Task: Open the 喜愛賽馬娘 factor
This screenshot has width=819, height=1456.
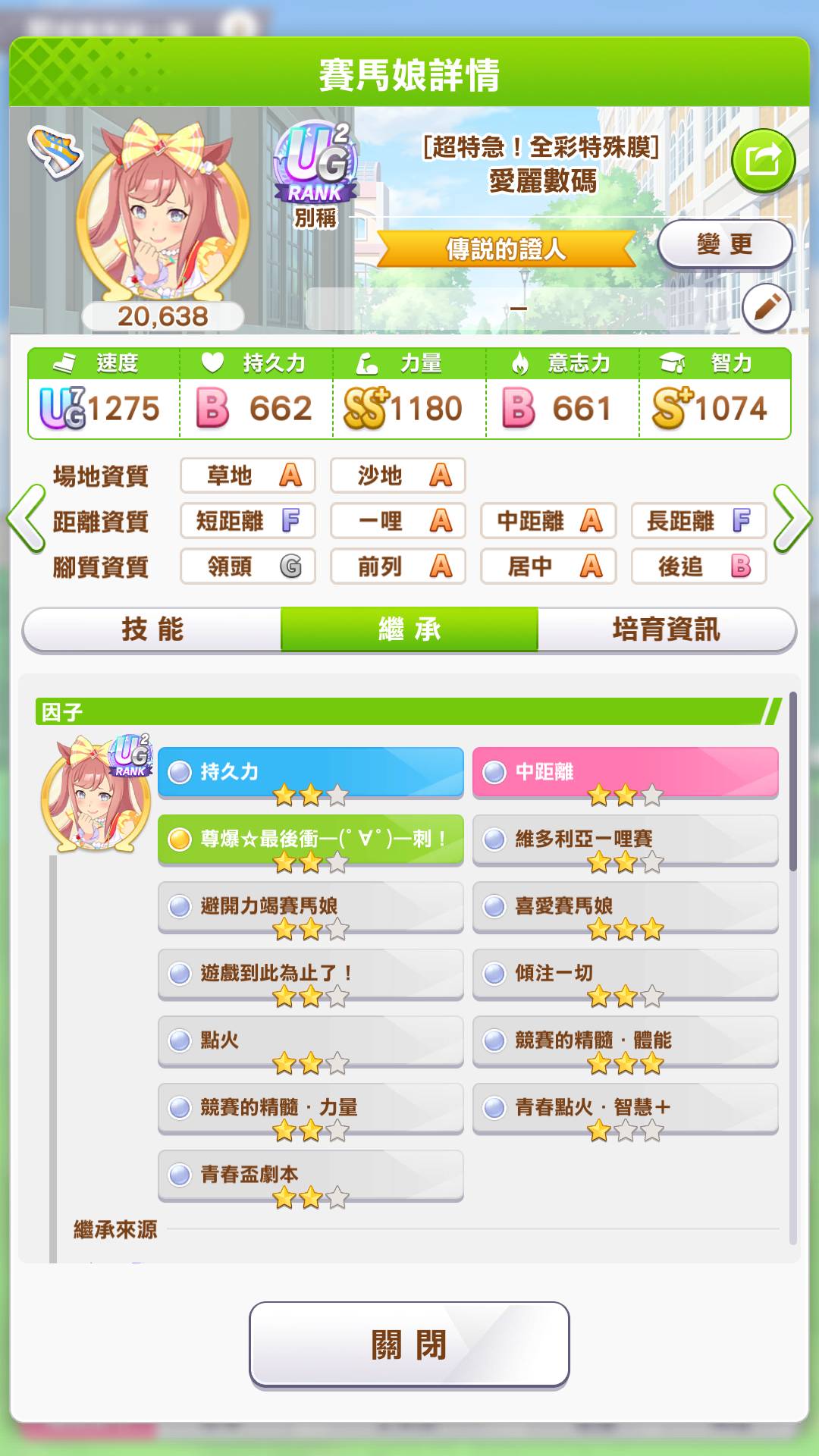Action: 625,905
